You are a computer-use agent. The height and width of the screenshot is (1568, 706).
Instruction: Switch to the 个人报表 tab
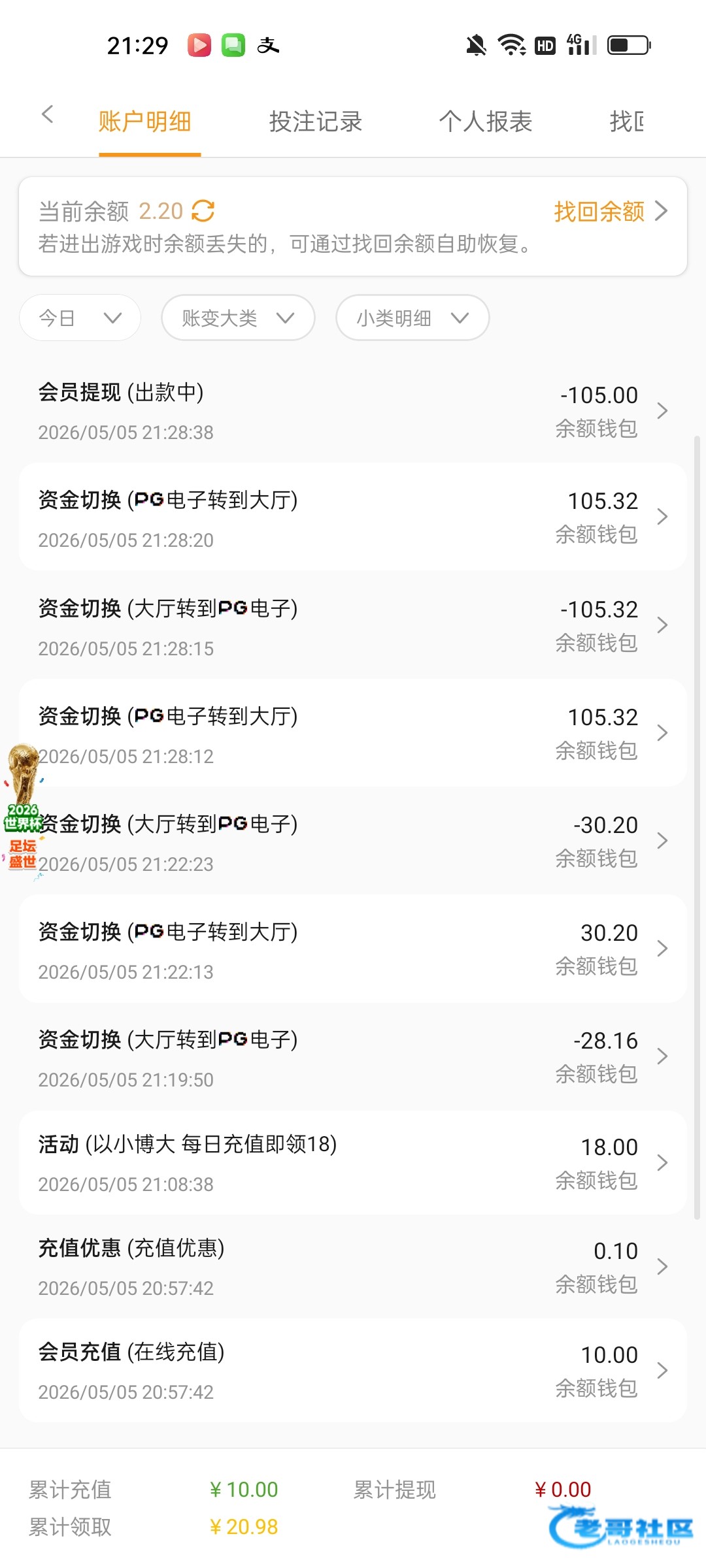click(486, 122)
